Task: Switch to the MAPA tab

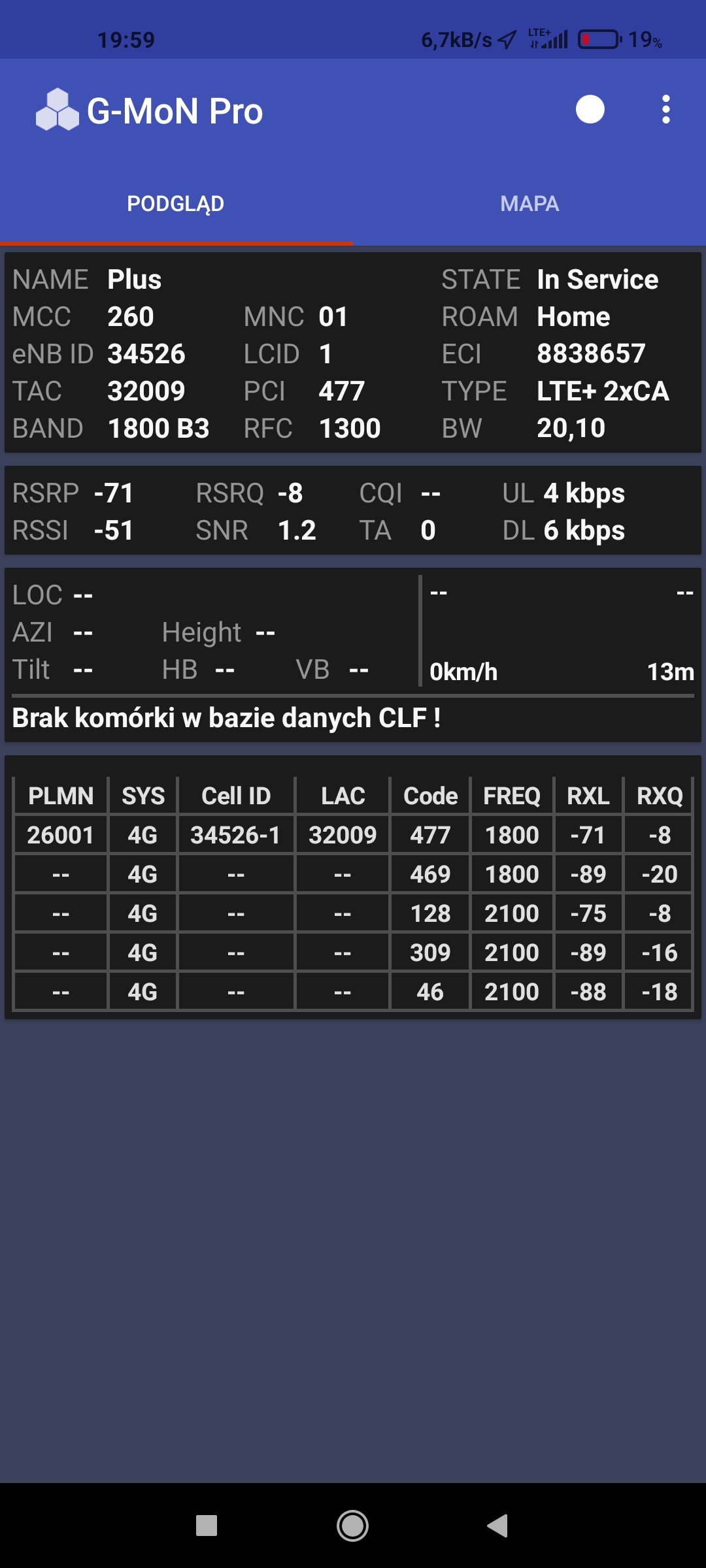Action: click(x=529, y=204)
